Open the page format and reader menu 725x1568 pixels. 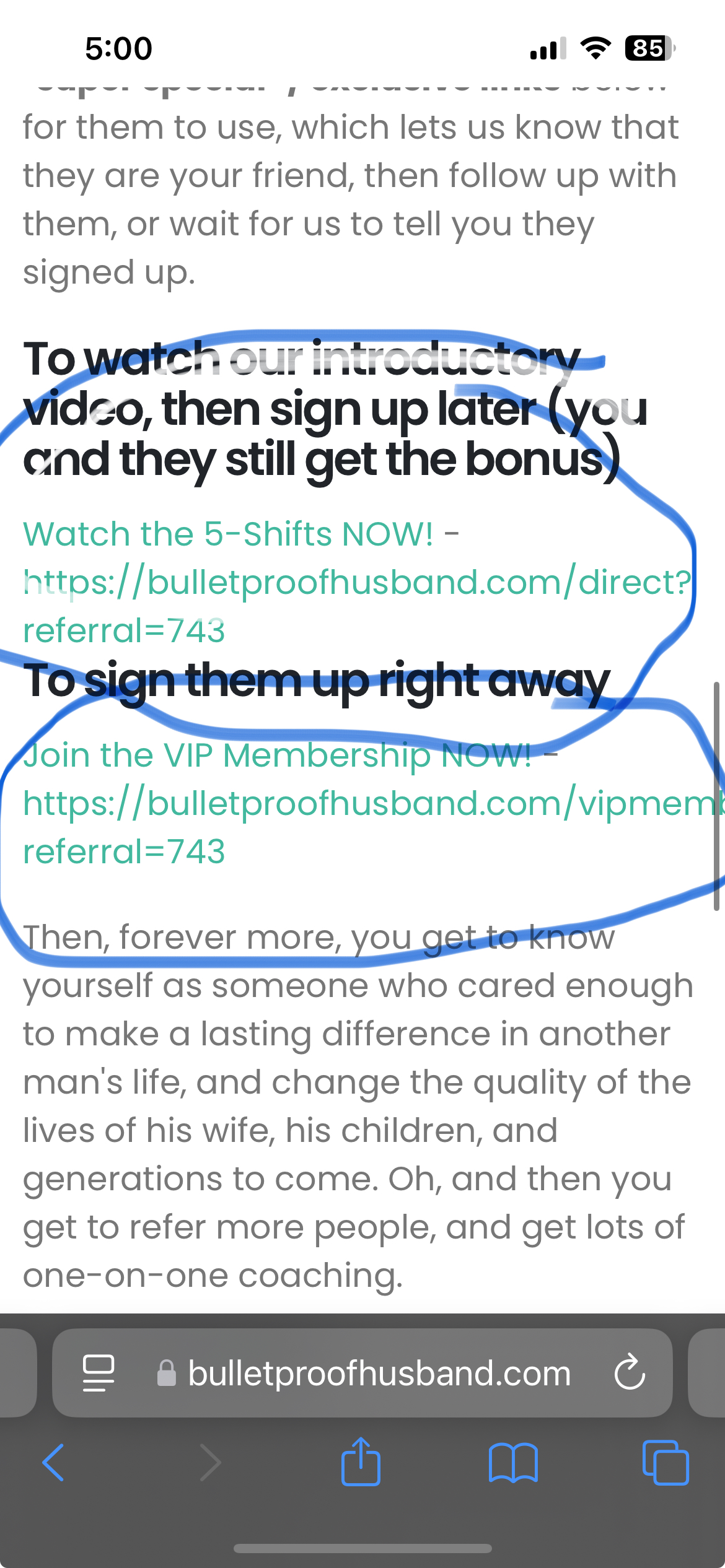pyautogui.click(x=99, y=1373)
